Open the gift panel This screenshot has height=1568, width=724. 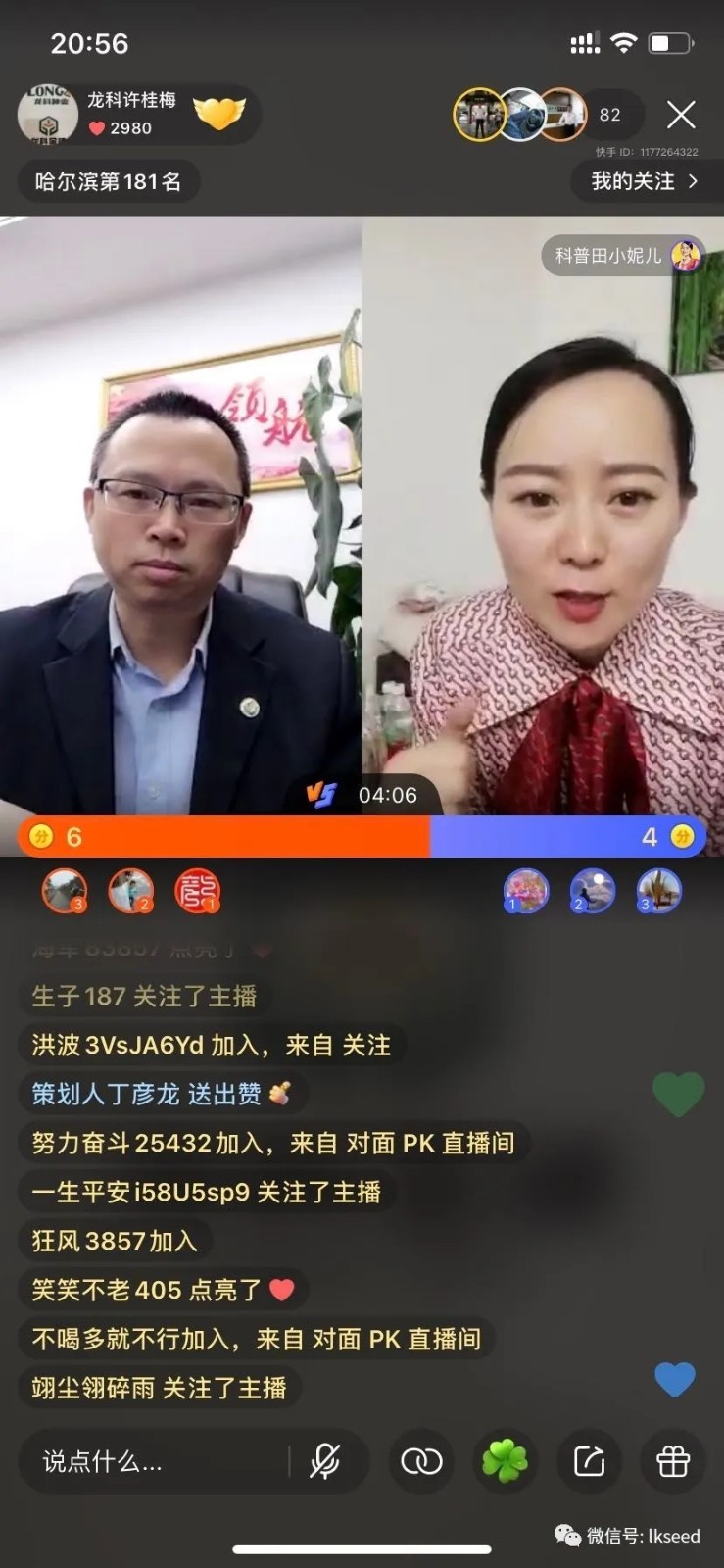coord(673,1462)
